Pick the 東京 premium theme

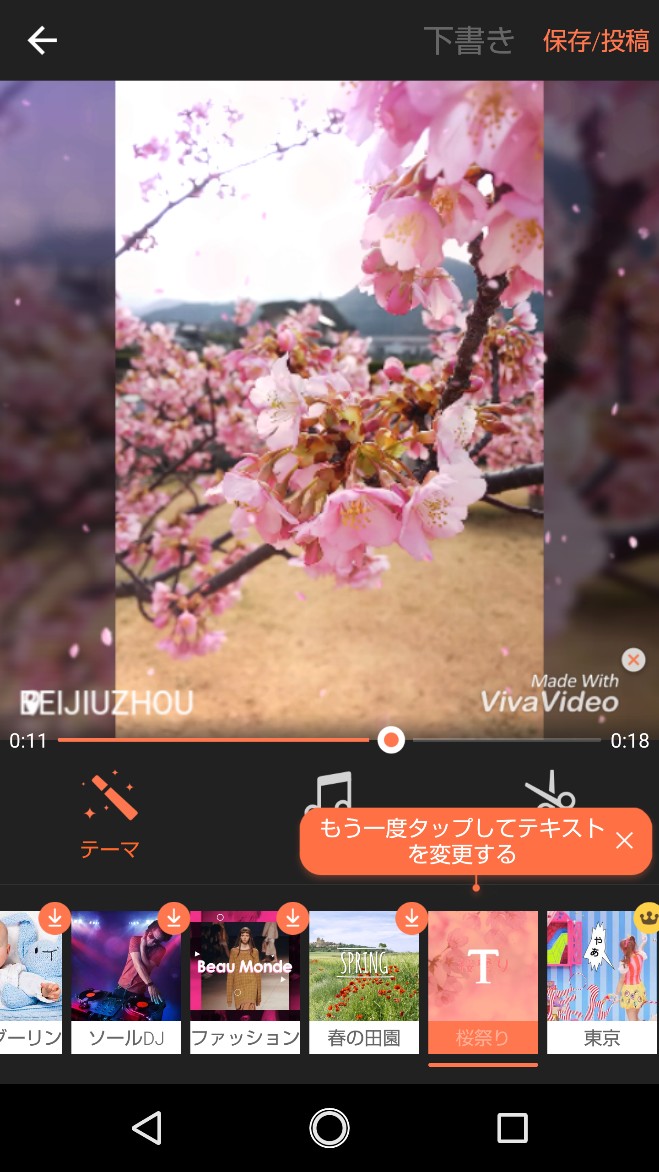[x=602, y=981]
